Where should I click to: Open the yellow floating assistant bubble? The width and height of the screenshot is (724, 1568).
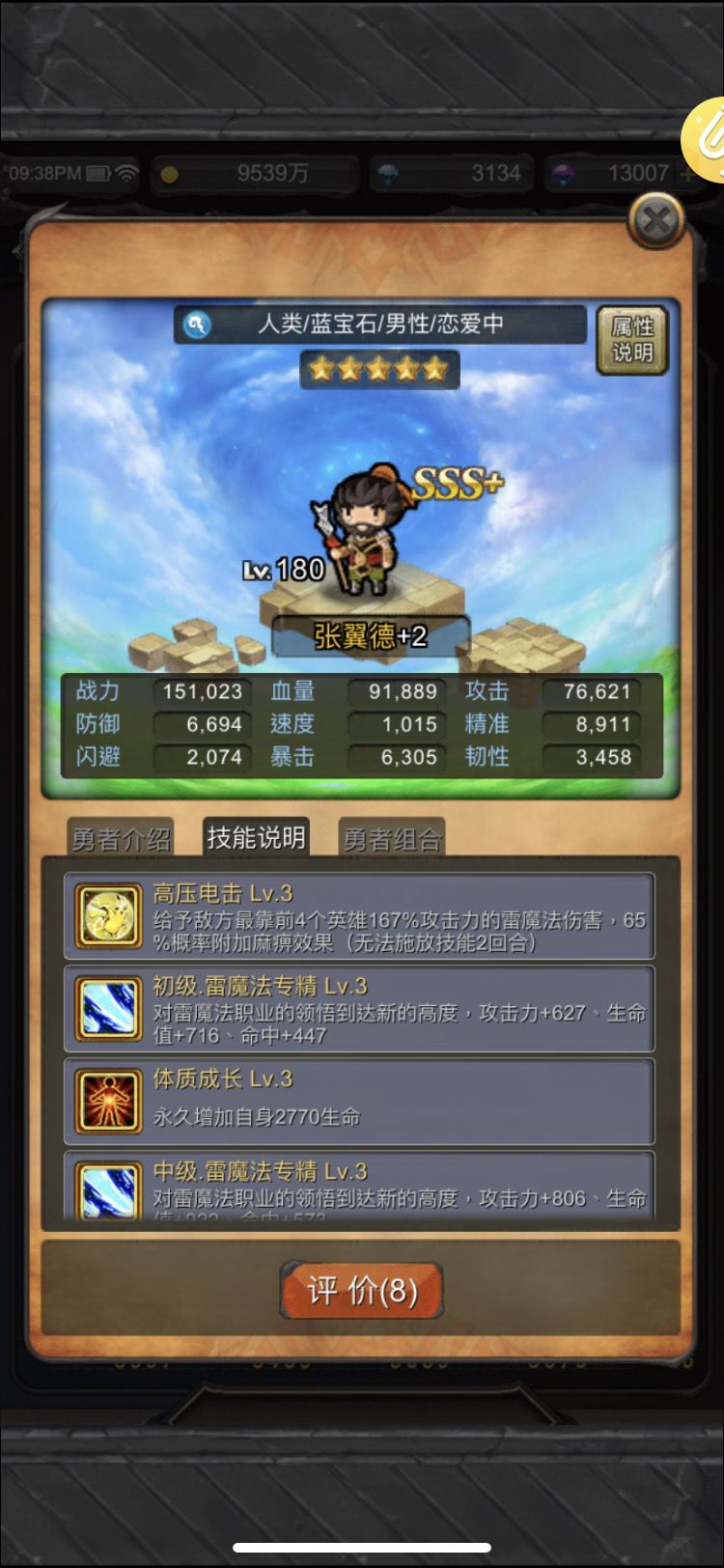click(x=708, y=143)
